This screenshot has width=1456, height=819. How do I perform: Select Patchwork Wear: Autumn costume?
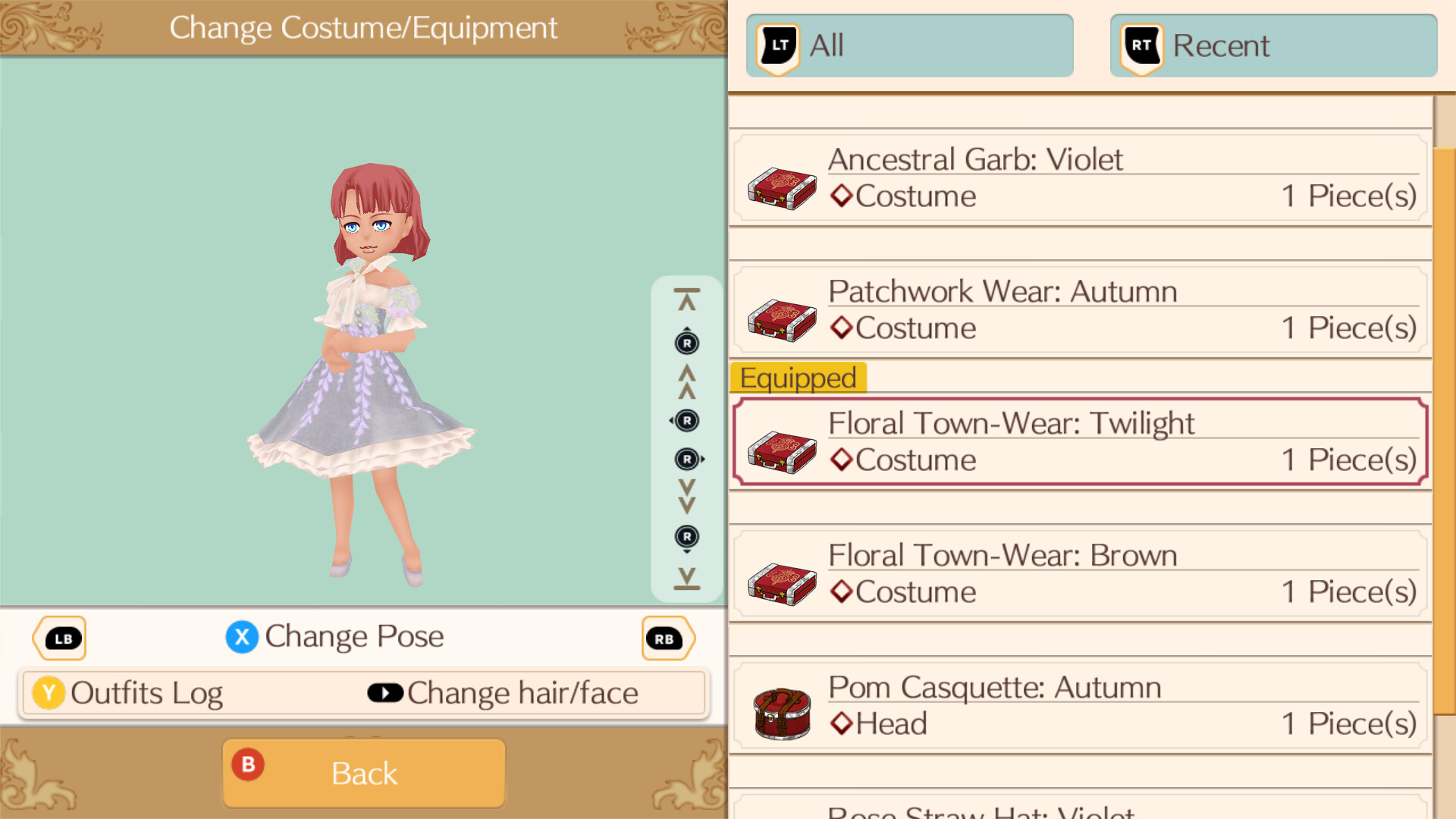pos(1080,311)
